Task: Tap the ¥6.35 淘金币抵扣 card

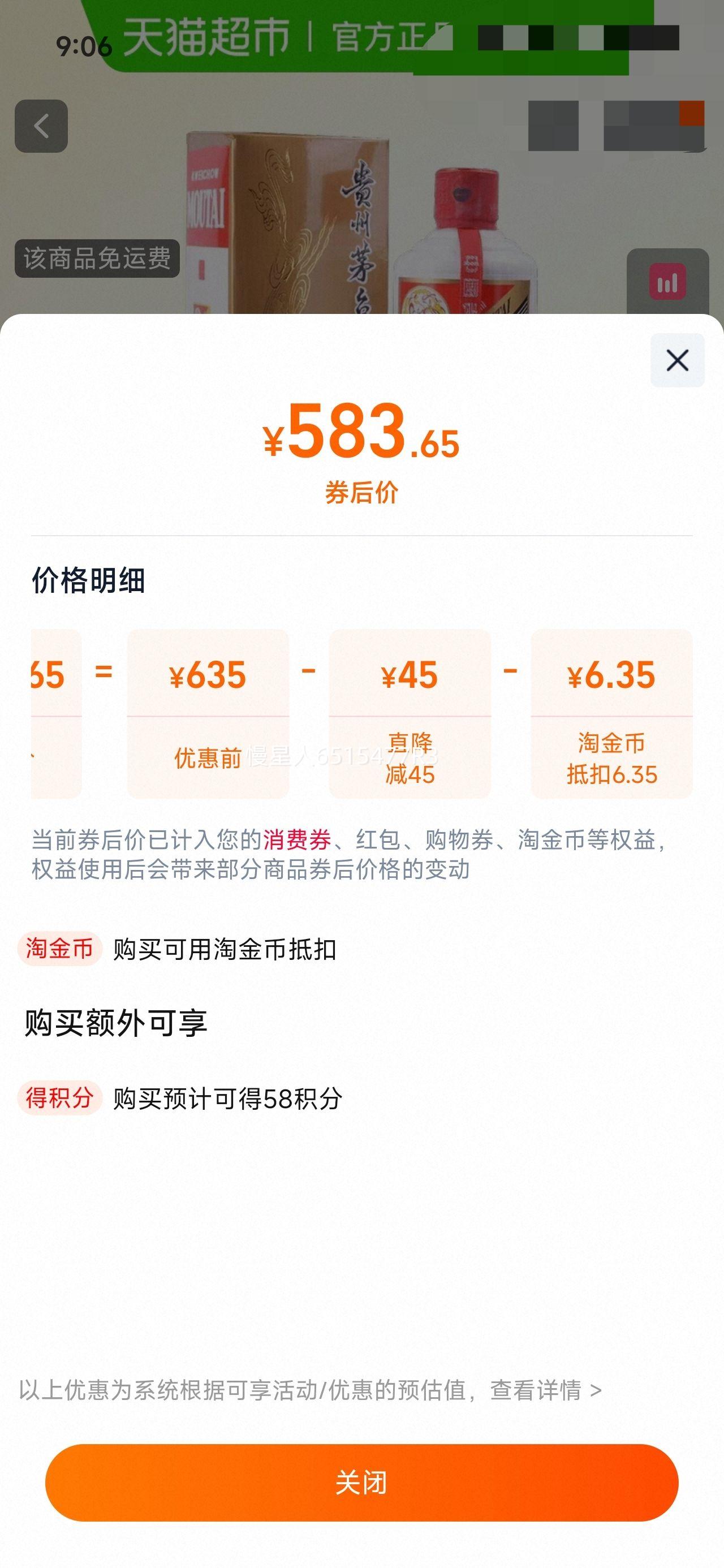Action: pos(611,718)
